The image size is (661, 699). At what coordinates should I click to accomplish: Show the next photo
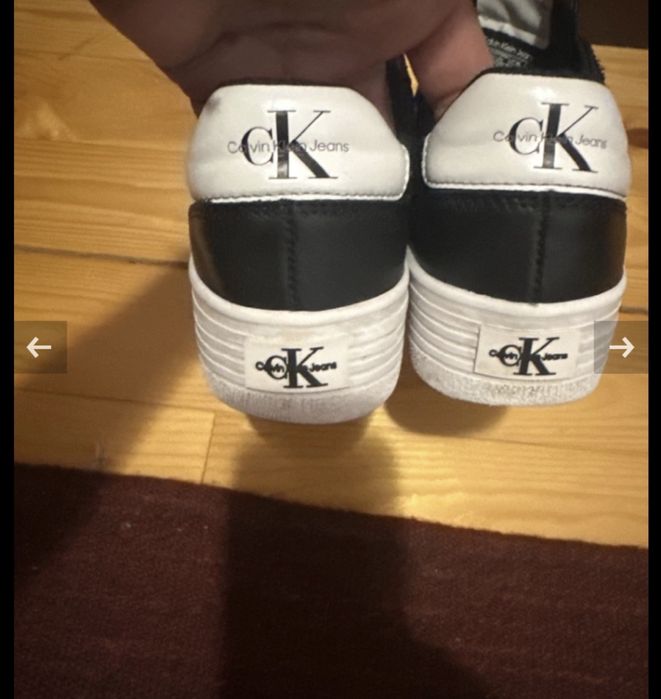621,347
